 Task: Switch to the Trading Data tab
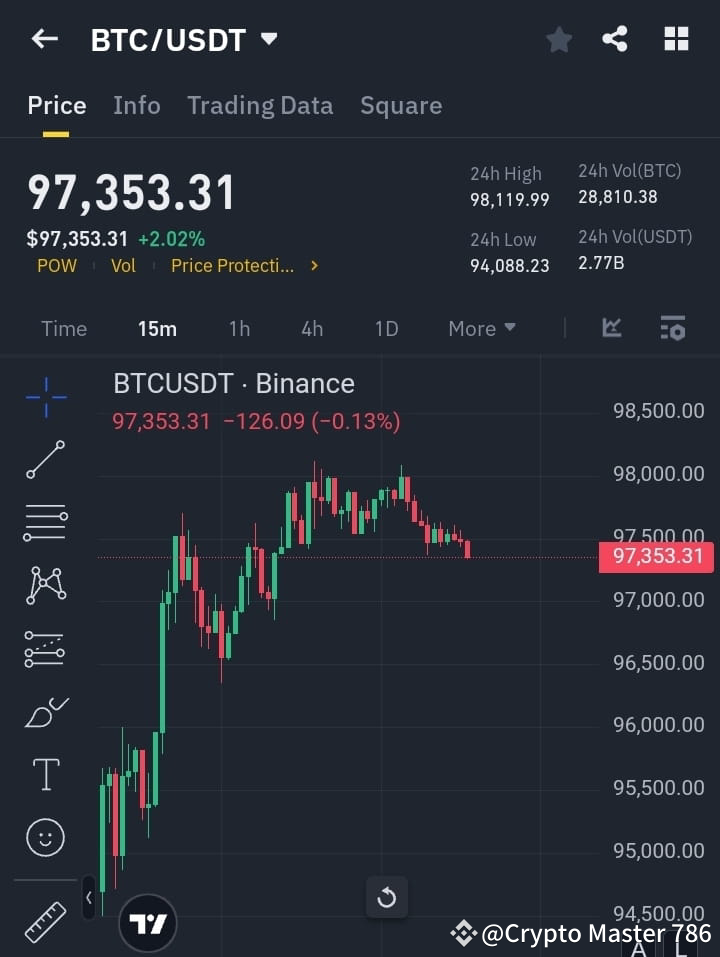pyautogui.click(x=260, y=105)
